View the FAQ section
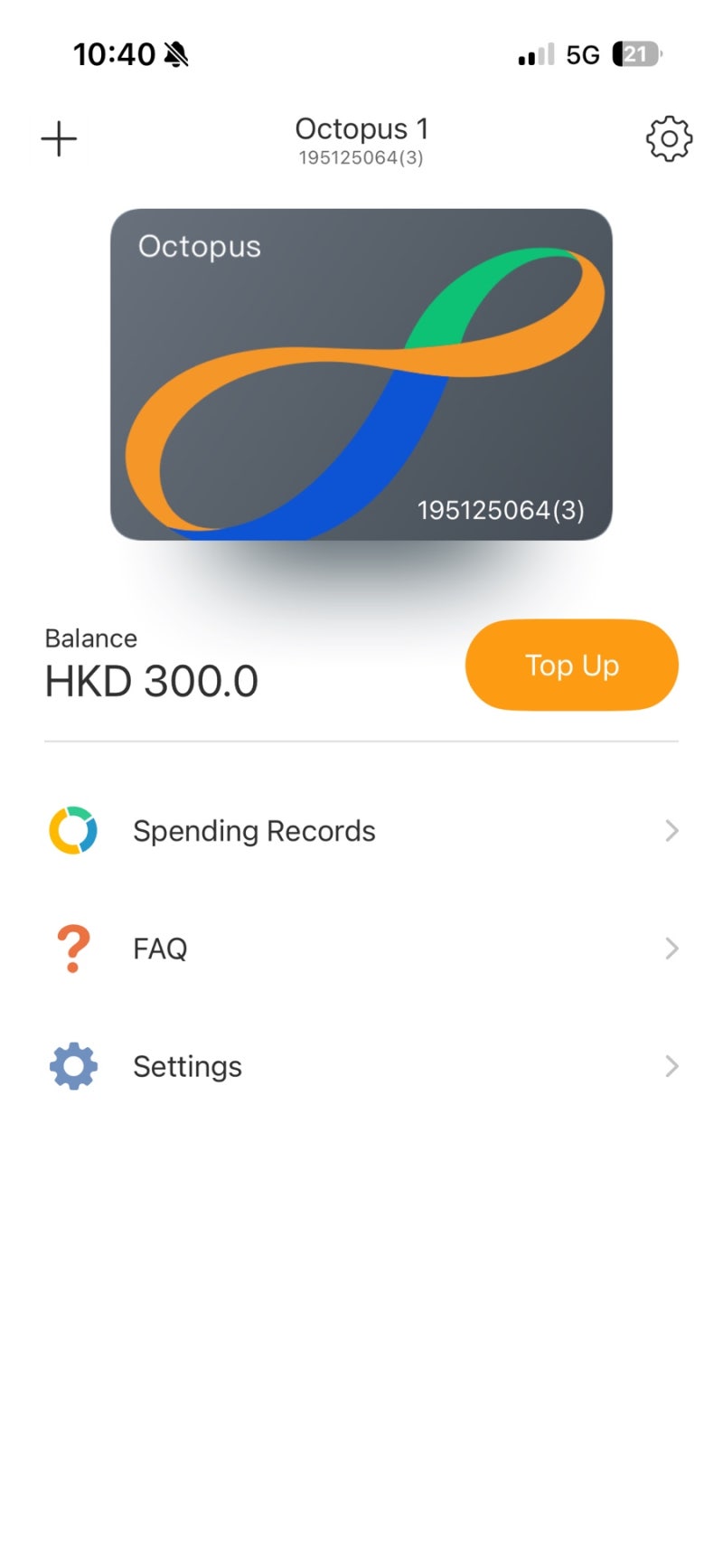Viewport: 723px width, 1568px height. pyautogui.click(x=361, y=949)
